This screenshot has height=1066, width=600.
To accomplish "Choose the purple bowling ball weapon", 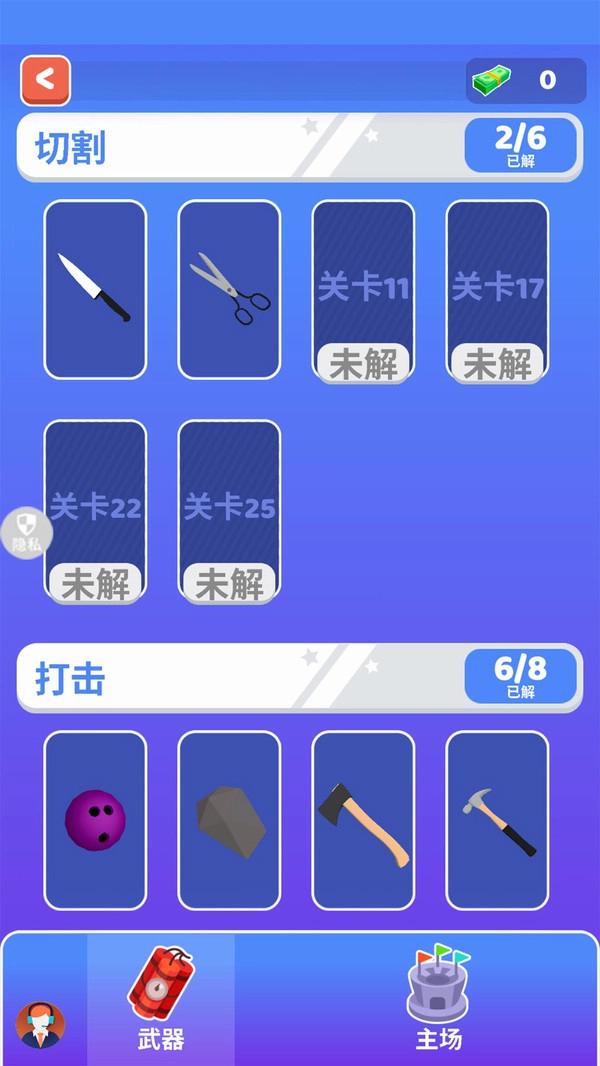I will point(95,820).
